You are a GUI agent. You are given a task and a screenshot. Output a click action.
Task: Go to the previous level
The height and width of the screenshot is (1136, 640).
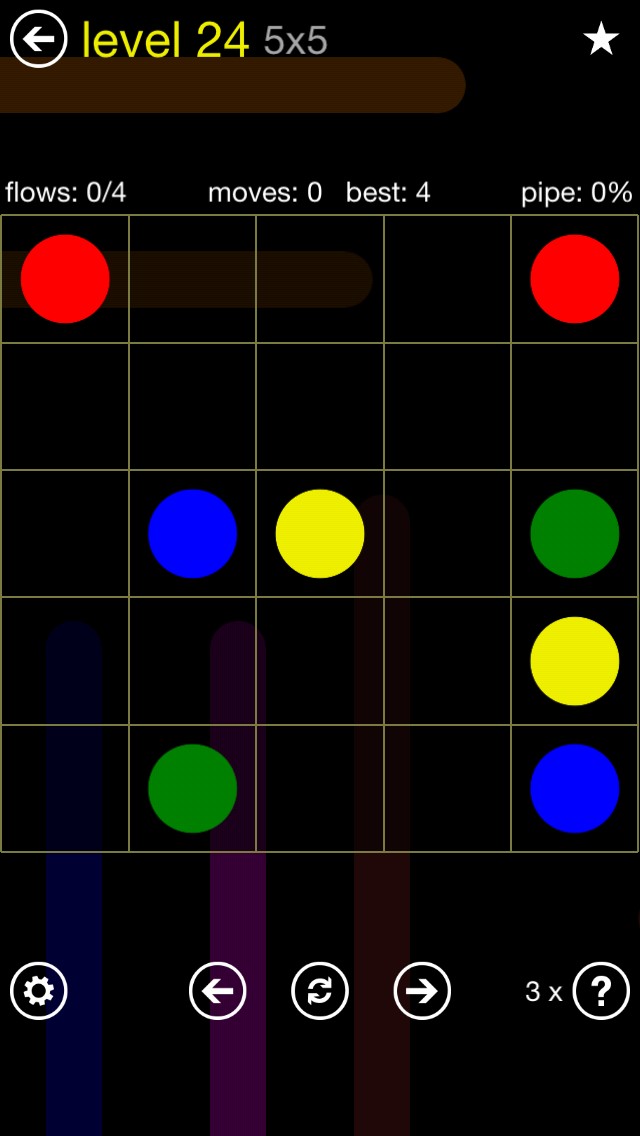pyautogui.click(x=217, y=991)
